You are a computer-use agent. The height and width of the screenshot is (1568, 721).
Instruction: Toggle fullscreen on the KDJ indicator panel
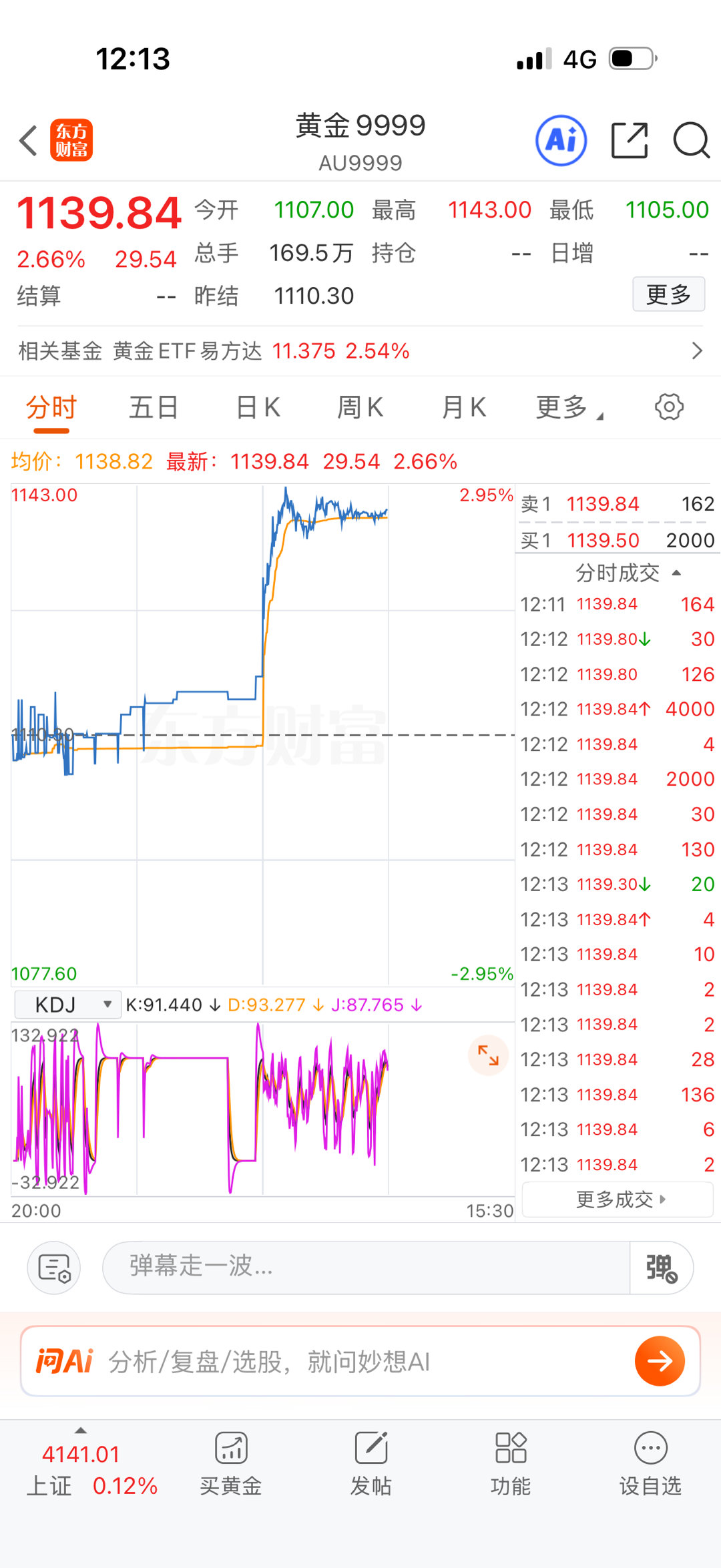pyautogui.click(x=488, y=1055)
